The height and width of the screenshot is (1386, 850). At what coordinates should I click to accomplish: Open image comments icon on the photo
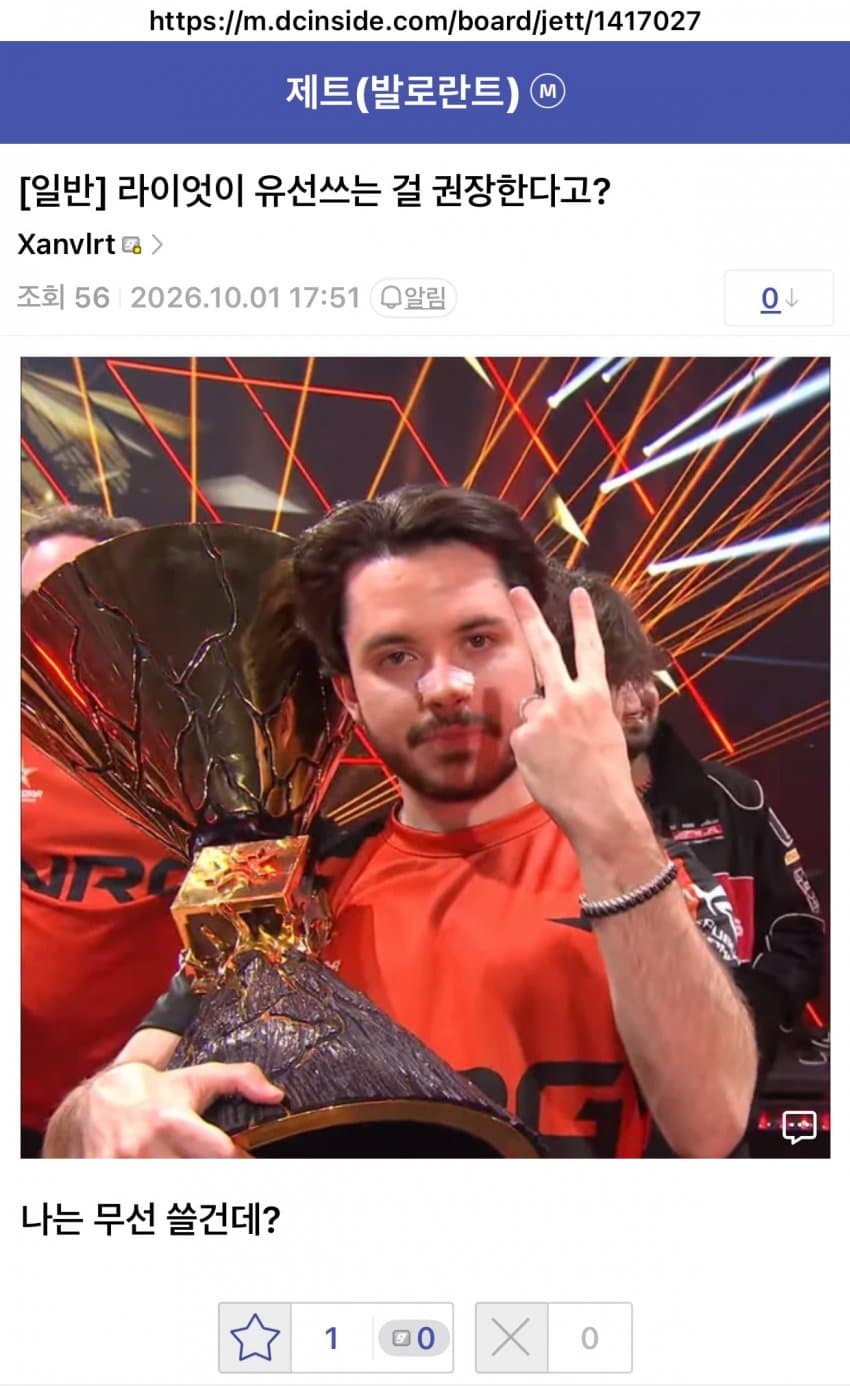point(798,1126)
